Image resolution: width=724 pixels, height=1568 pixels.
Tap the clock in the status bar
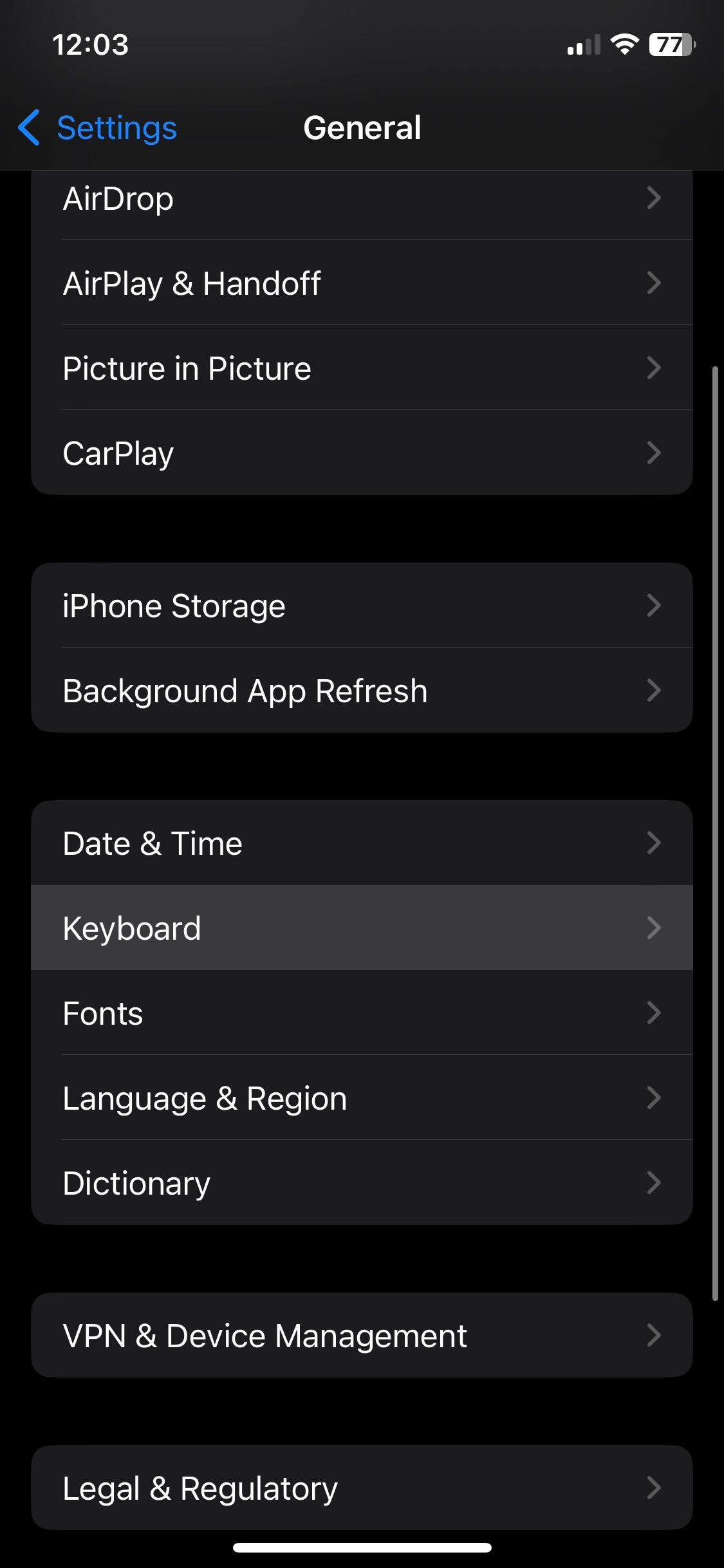pyautogui.click(x=90, y=44)
